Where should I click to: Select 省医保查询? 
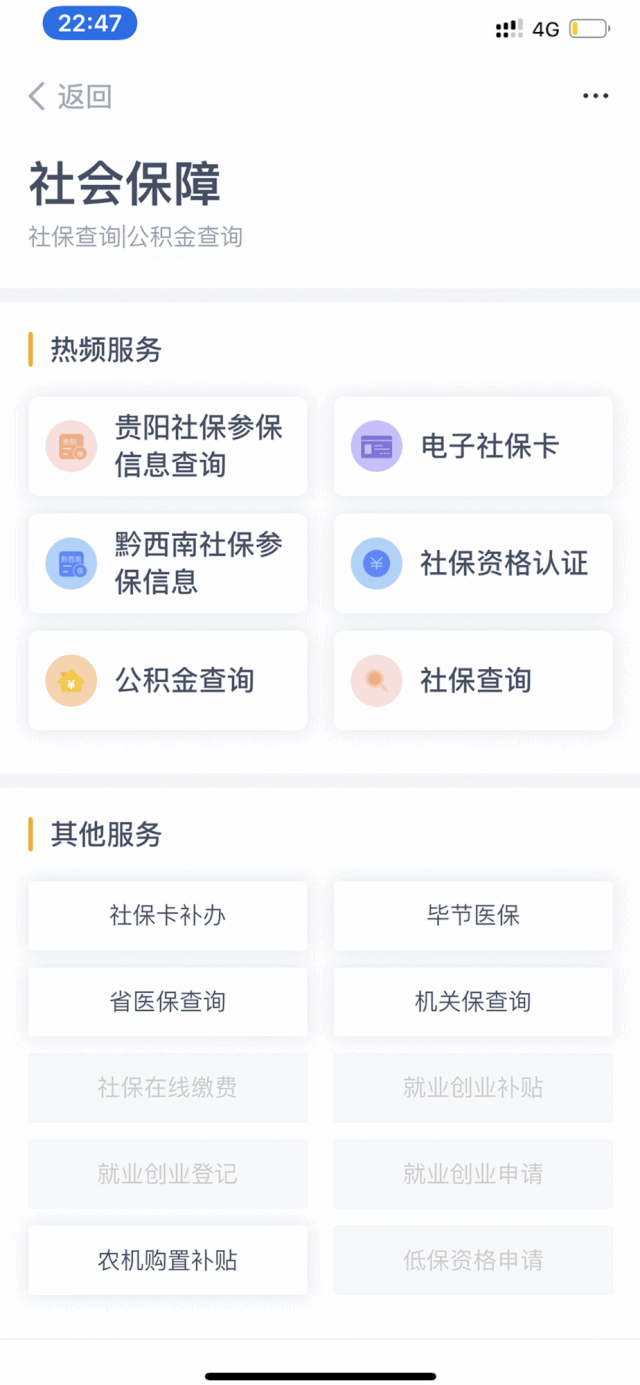(168, 1001)
